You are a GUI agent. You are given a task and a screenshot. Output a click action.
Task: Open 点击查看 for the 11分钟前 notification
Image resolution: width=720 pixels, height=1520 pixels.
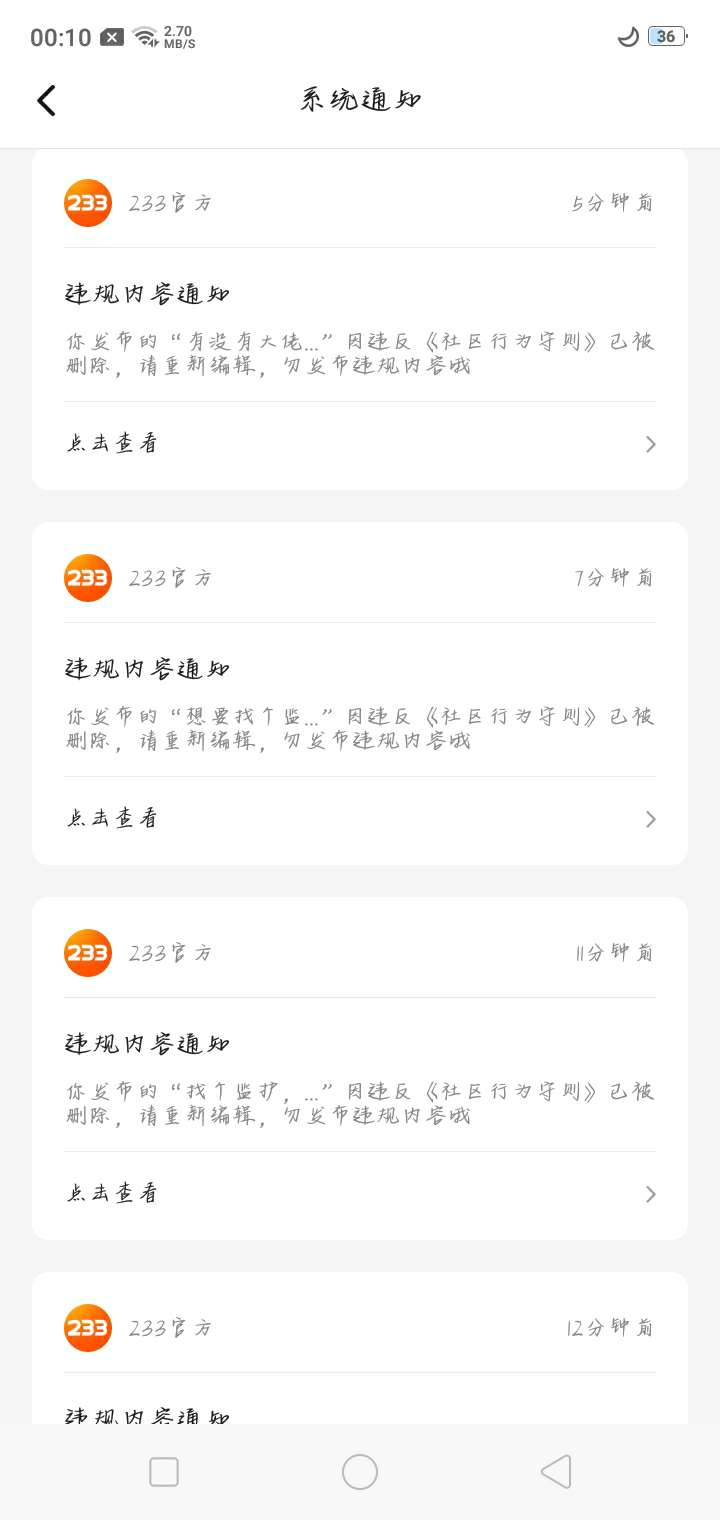coord(360,1194)
